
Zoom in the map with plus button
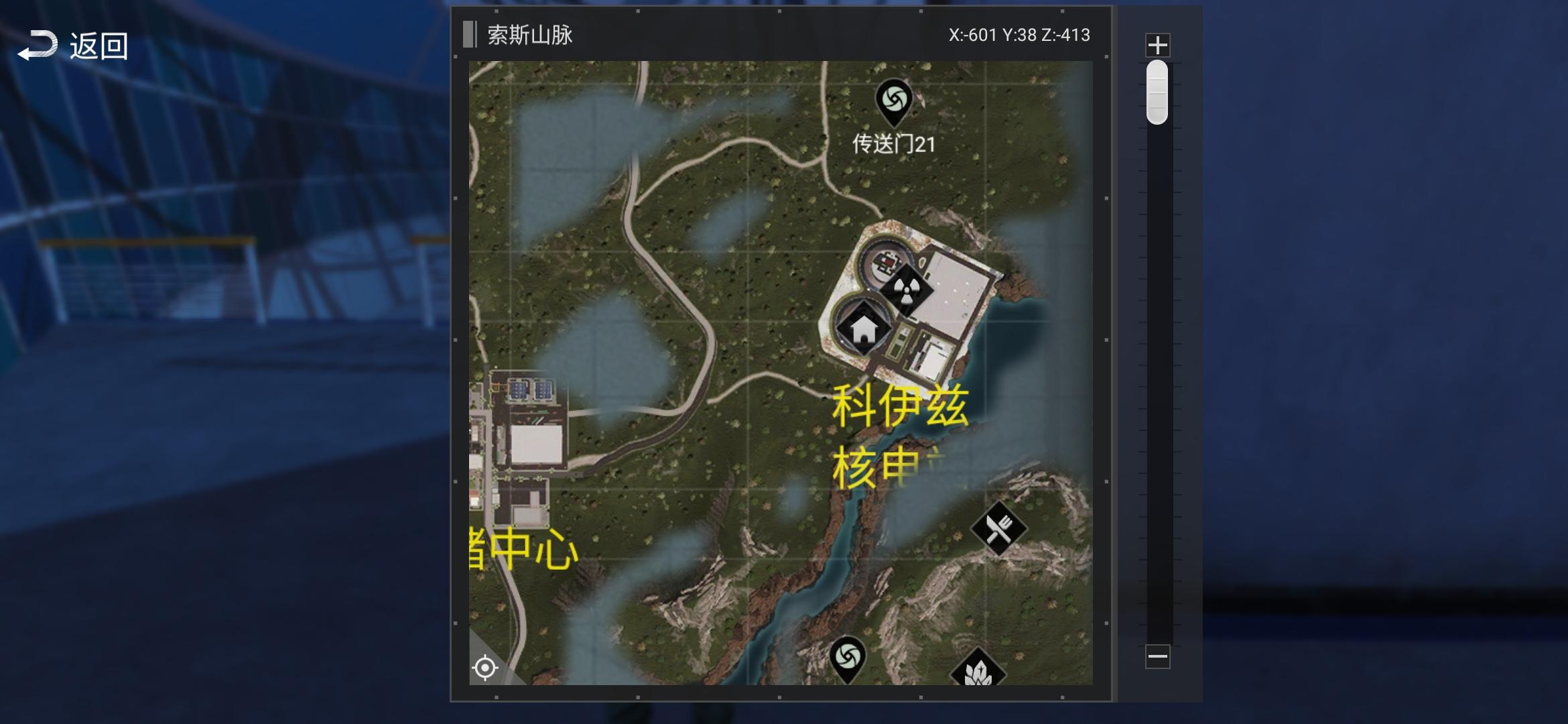(1157, 46)
